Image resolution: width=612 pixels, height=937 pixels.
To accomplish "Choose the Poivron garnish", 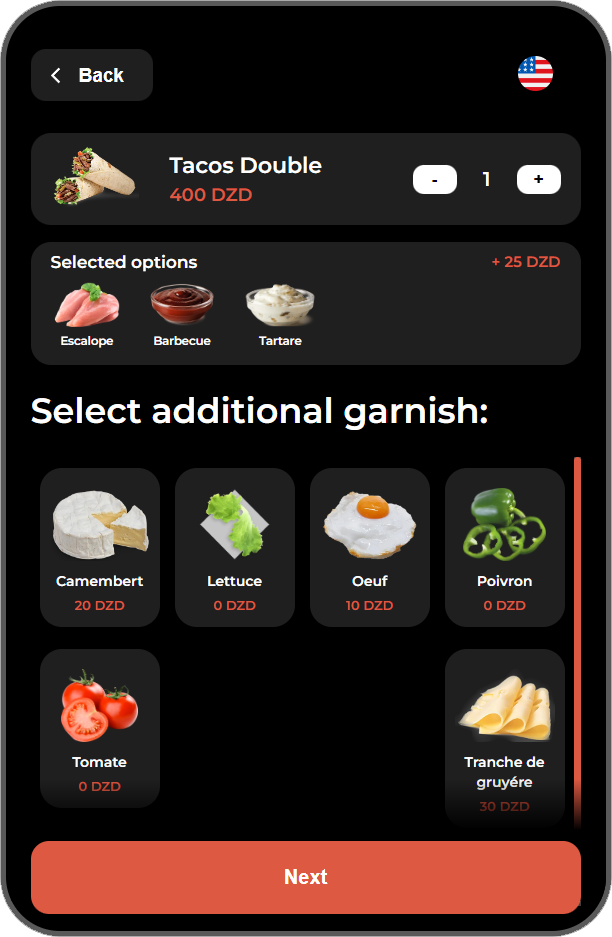I will pyautogui.click(x=505, y=547).
